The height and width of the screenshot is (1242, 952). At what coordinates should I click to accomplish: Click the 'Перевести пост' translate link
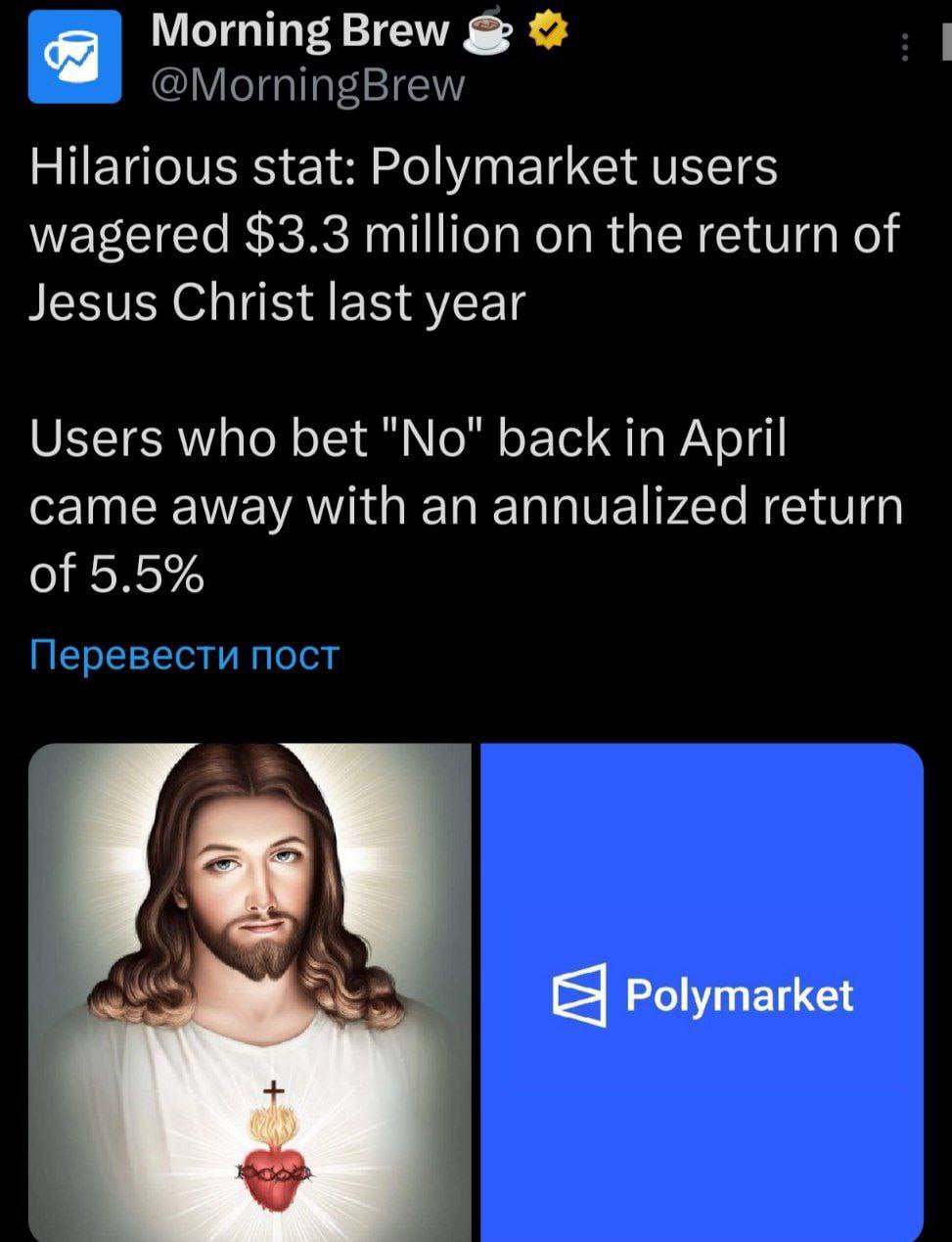coord(182,654)
